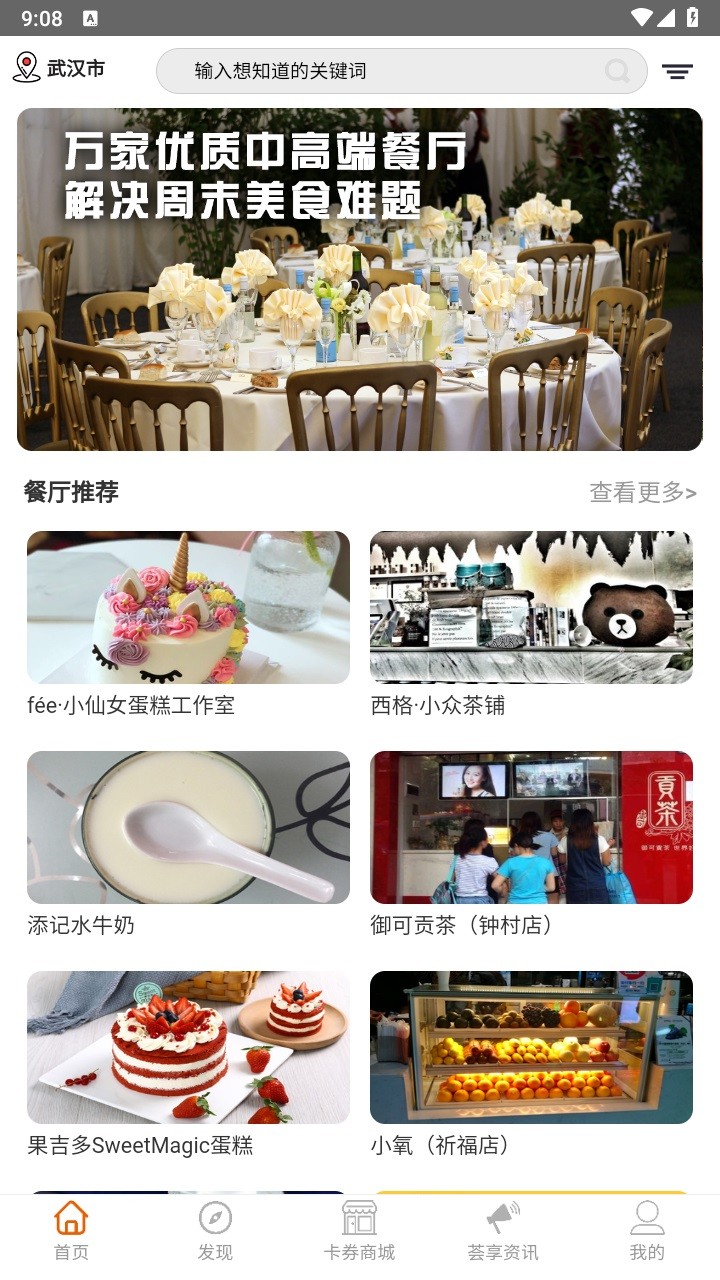
Task: Open the filter menu icon
Action: (x=677, y=71)
